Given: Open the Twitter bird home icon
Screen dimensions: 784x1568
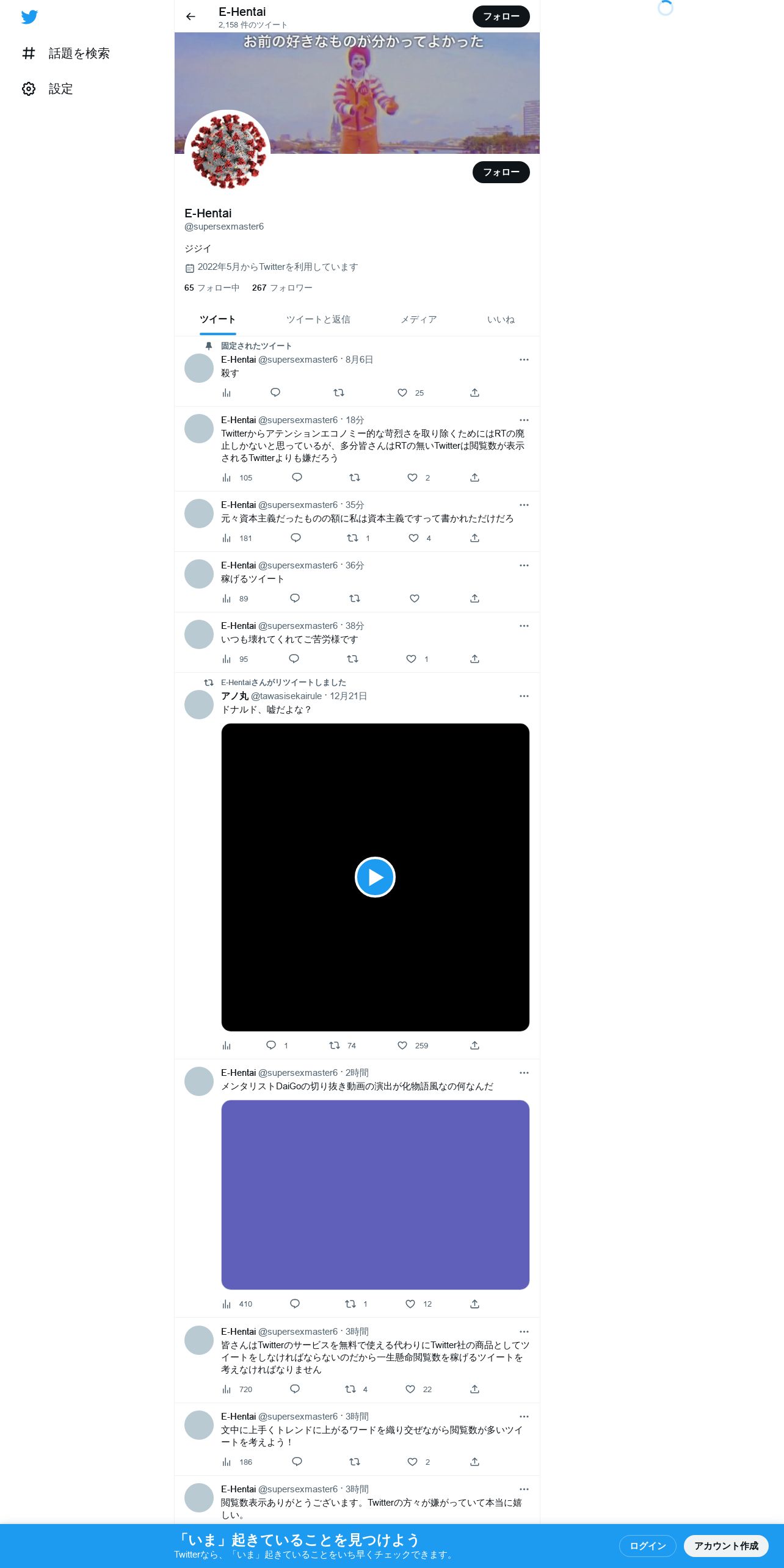Looking at the screenshot, I should point(29,17).
